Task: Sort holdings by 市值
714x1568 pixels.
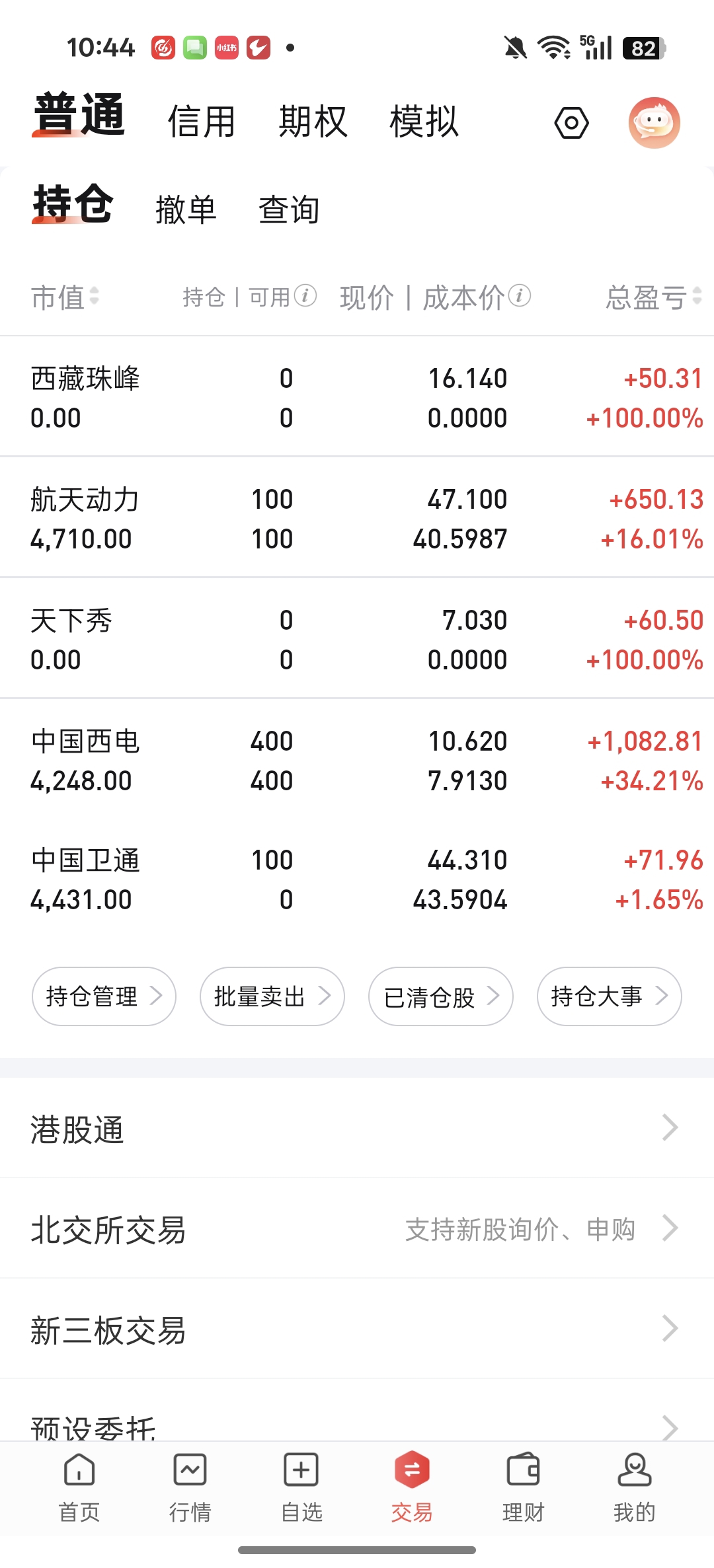Action: click(65, 297)
